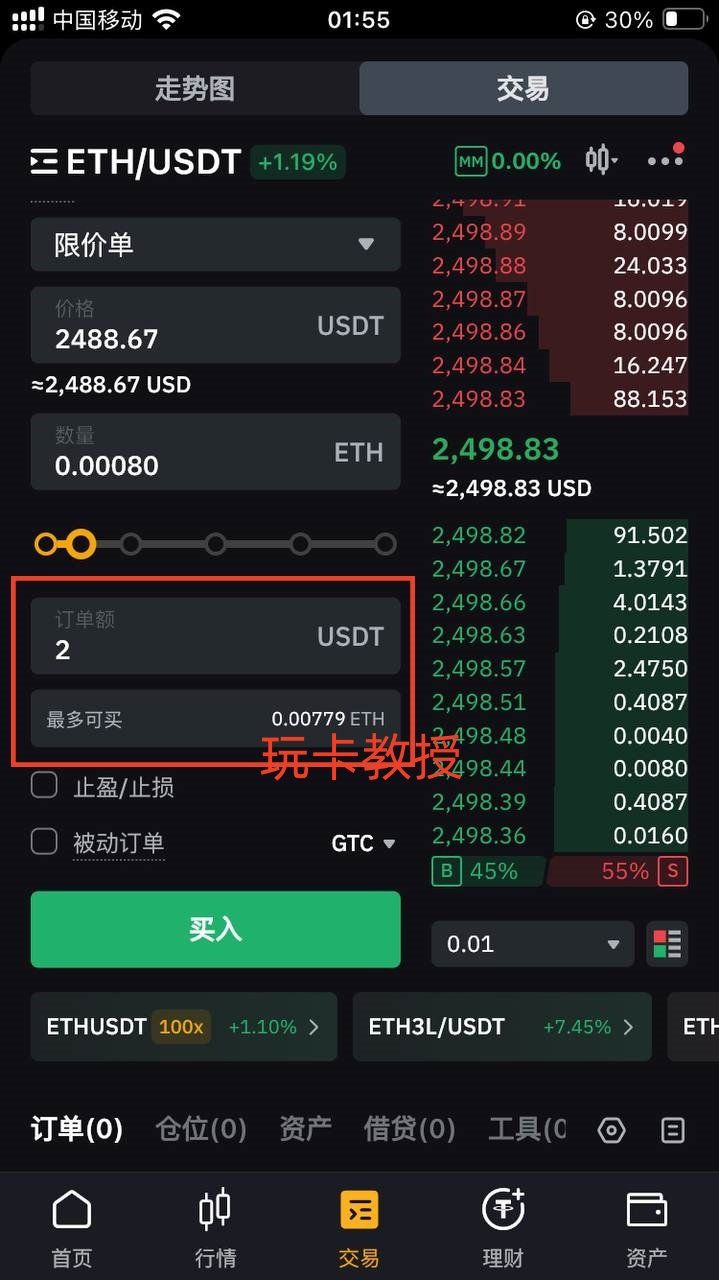Viewport: 719px width, 1280px height.
Task: Open the 行情 markets tab
Action: pyautogui.click(x=215, y=1228)
